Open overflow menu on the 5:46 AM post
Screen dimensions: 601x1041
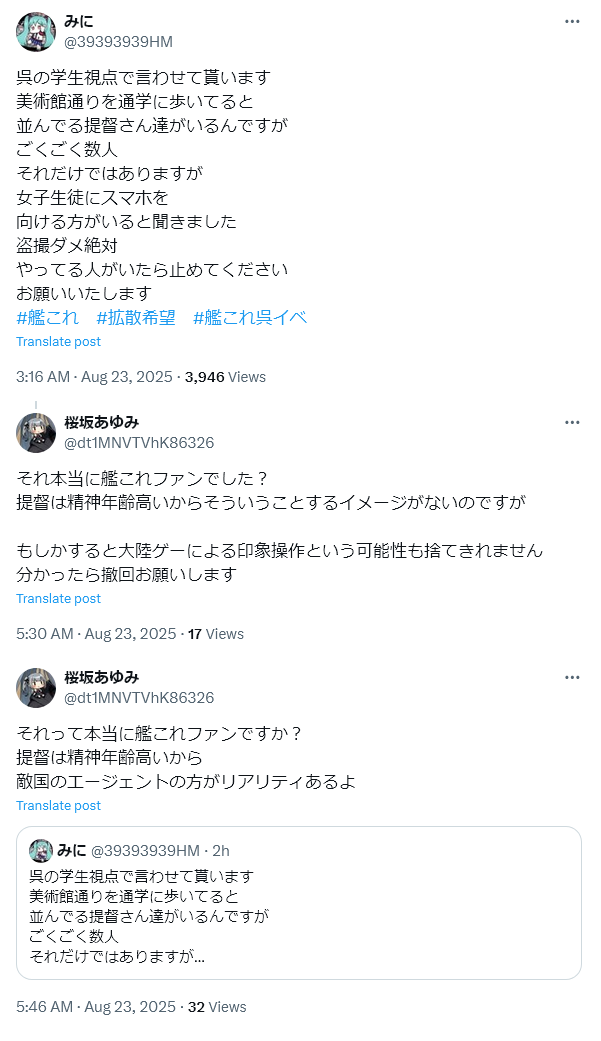pos(572,678)
